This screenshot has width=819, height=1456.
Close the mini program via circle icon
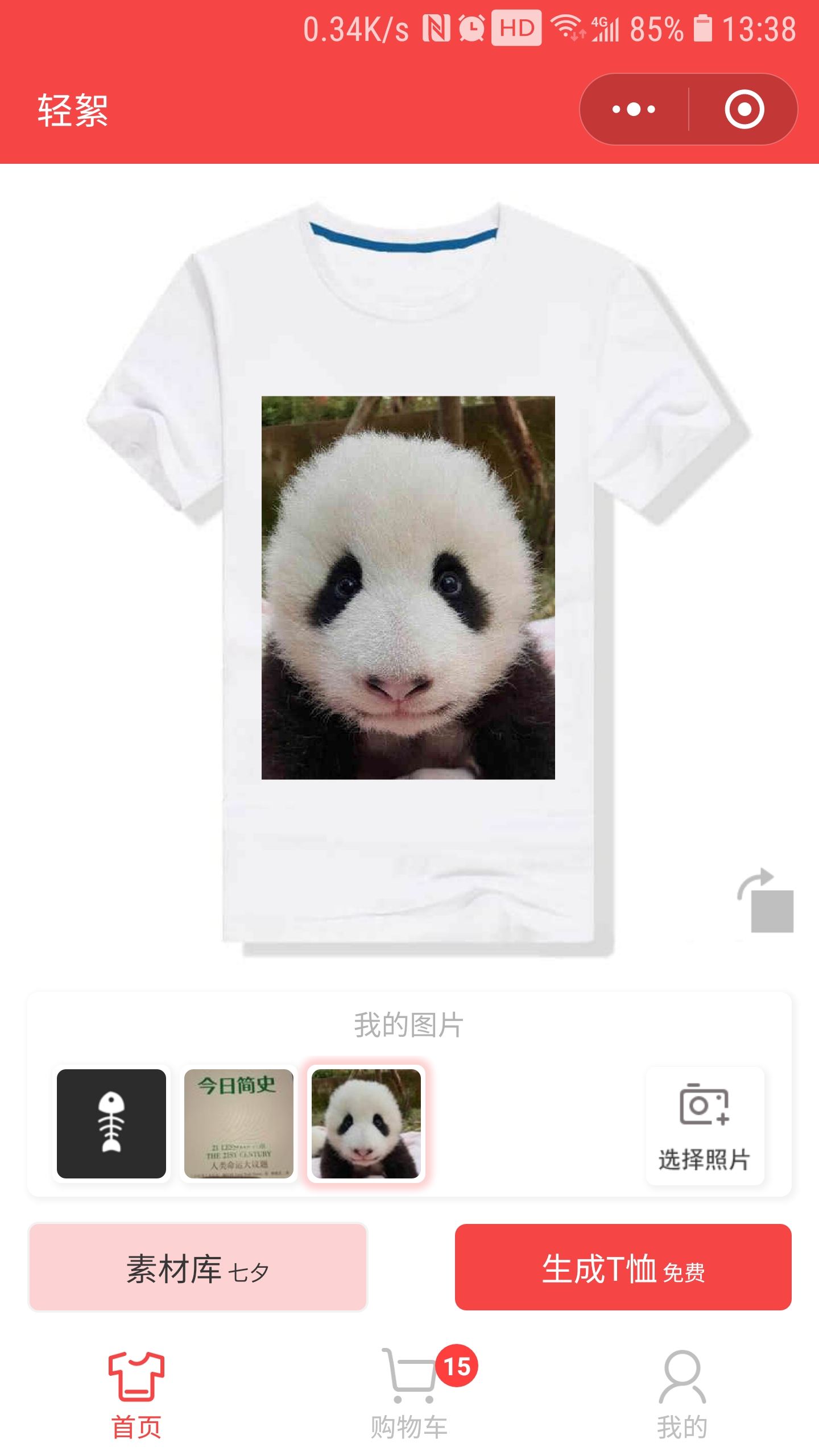click(x=744, y=109)
